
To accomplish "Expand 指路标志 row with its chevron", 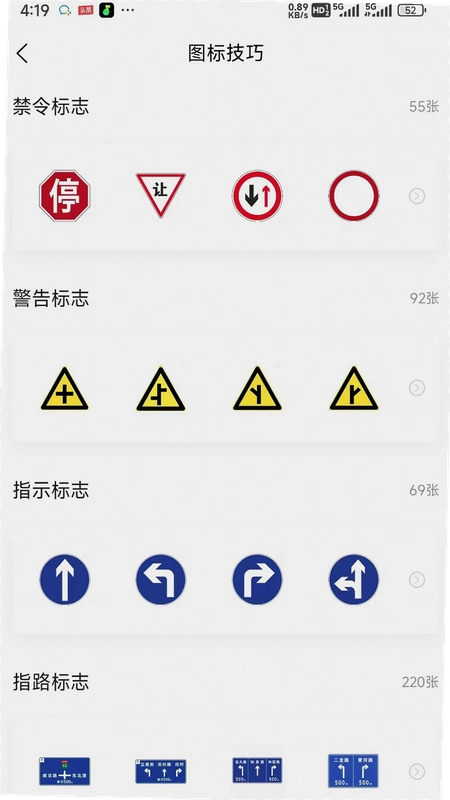I will pyautogui.click(x=417, y=771).
